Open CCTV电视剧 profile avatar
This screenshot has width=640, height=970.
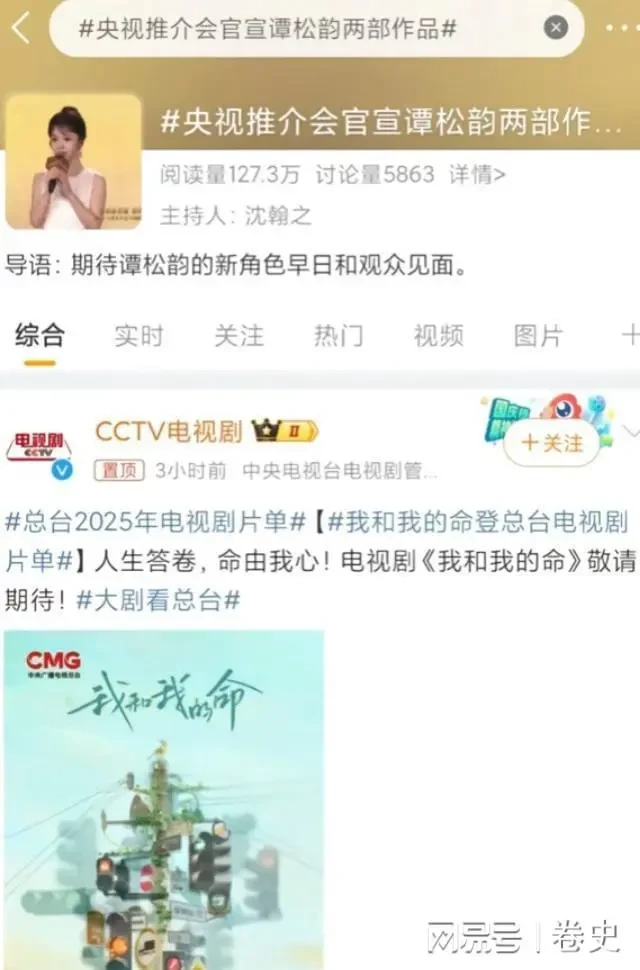[40, 450]
